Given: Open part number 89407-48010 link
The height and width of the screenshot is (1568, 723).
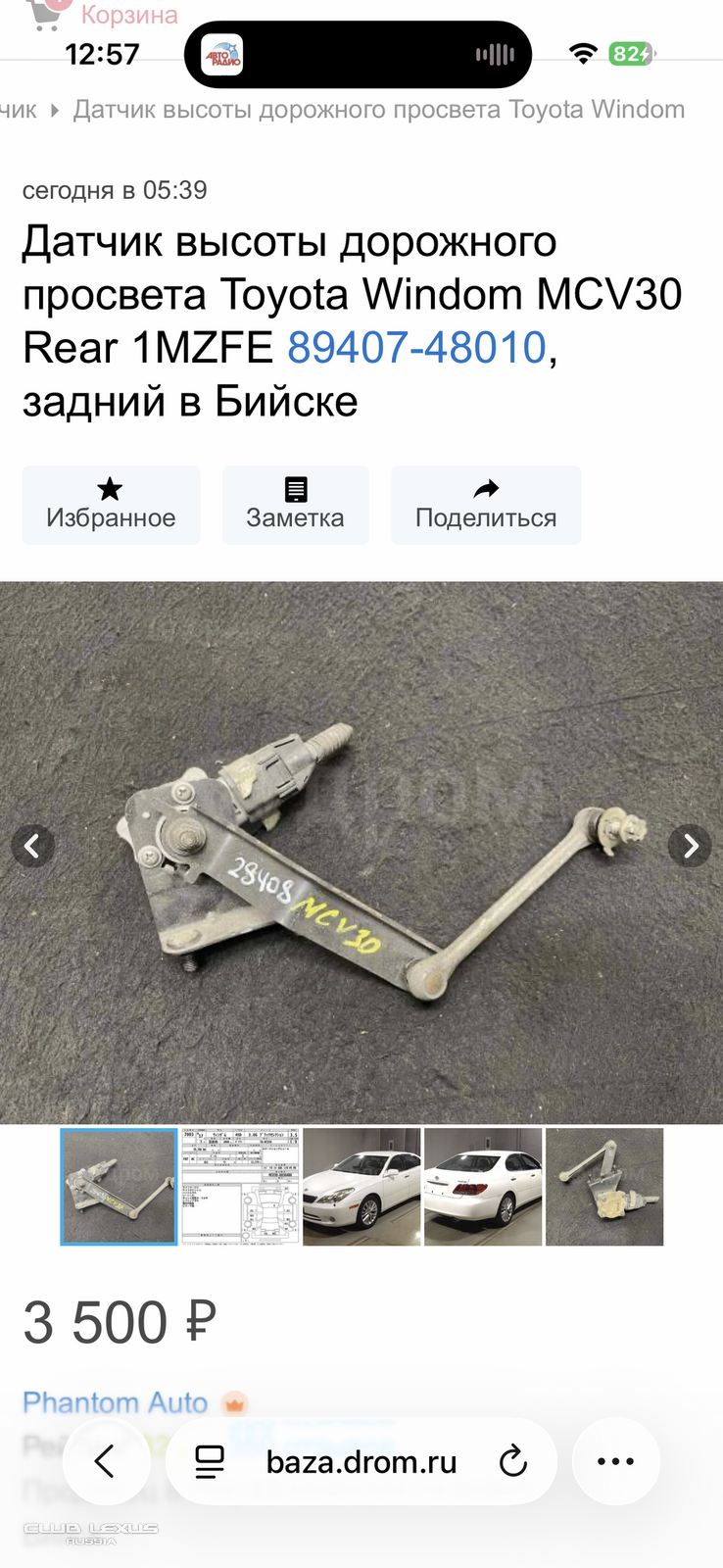Looking at the screenshot, I should tap(416, 348).
